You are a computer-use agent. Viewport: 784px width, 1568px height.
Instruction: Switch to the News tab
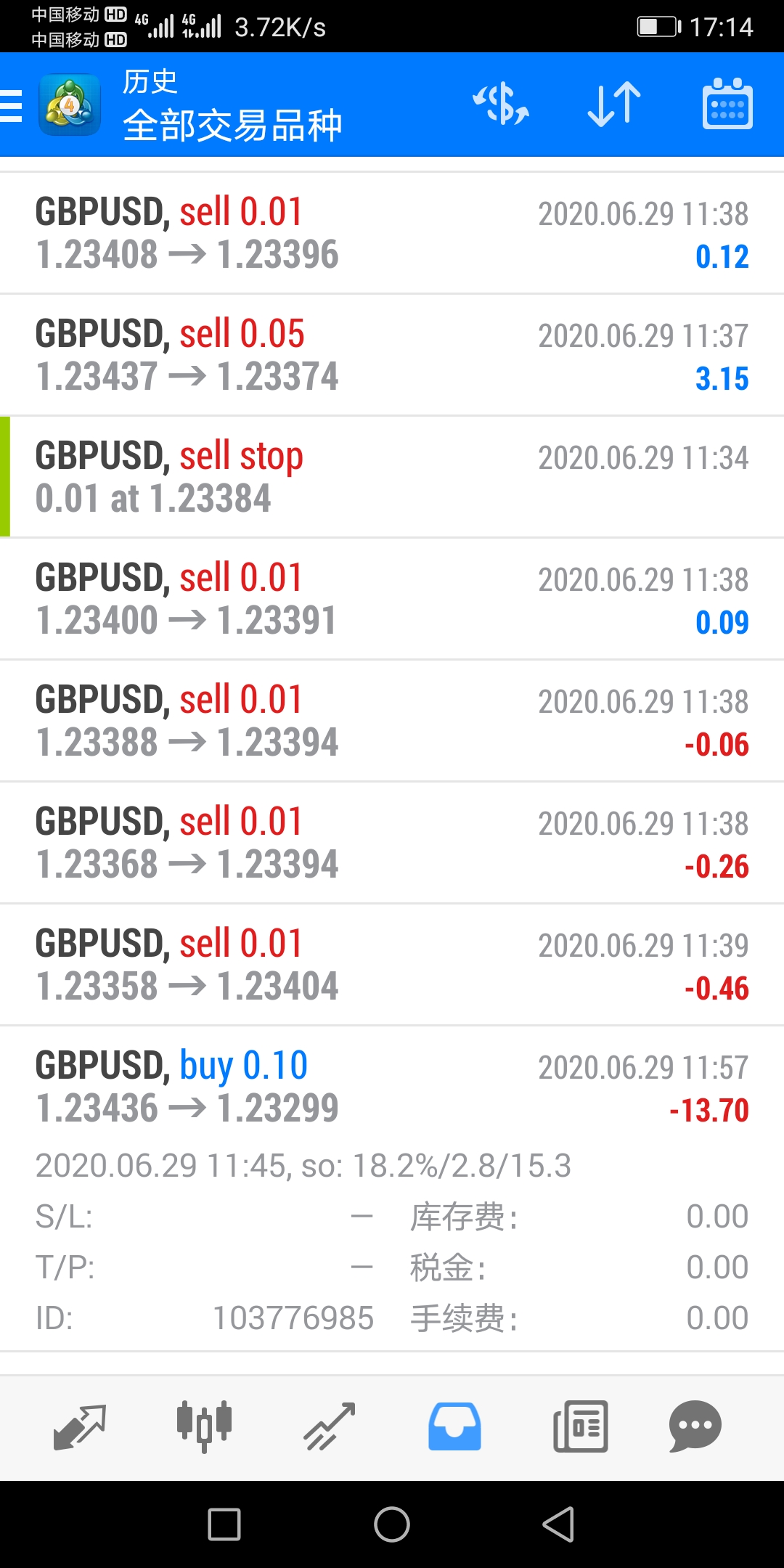(580, 1427)
